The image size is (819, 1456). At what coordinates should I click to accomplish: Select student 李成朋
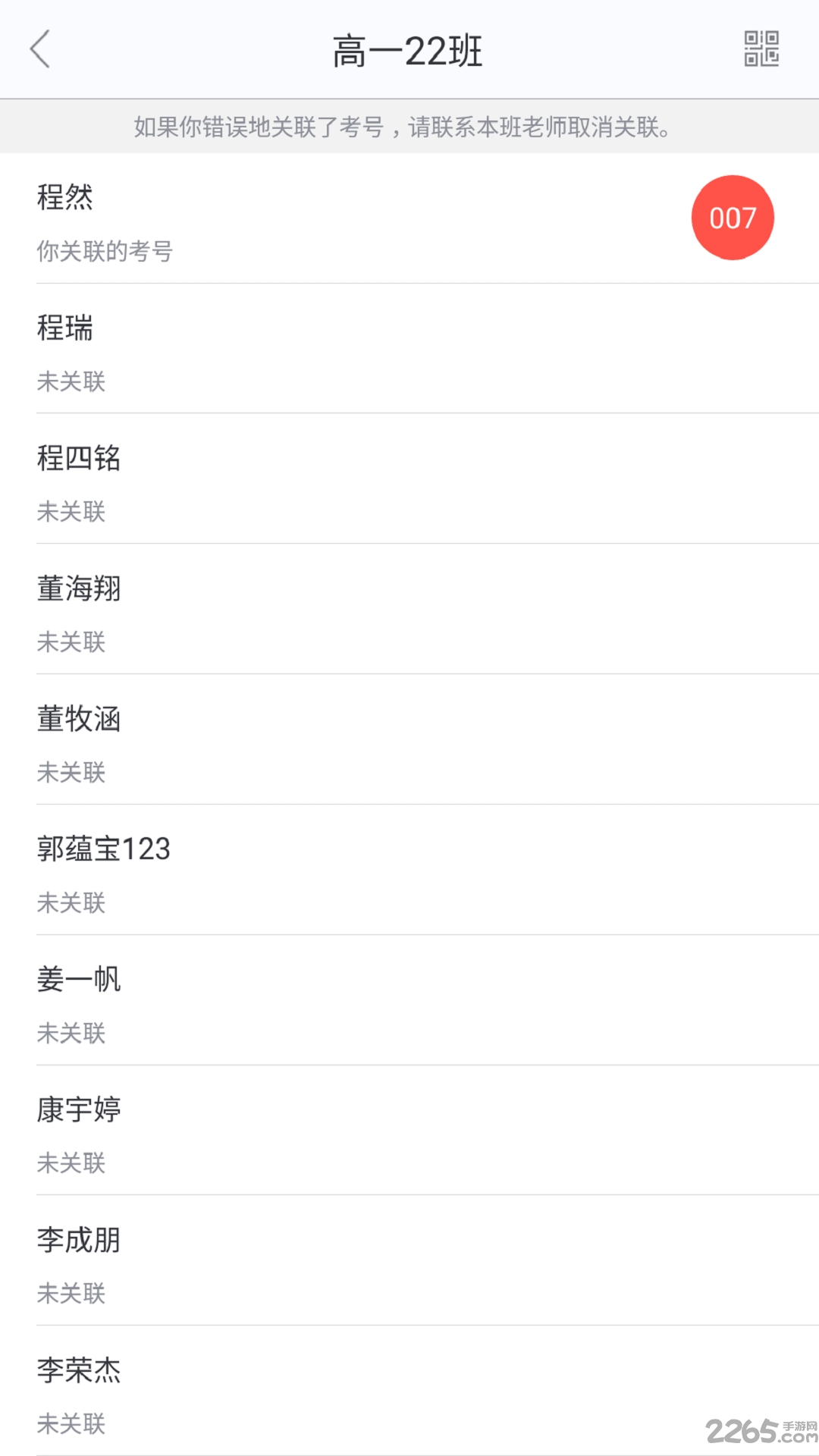409,1261
